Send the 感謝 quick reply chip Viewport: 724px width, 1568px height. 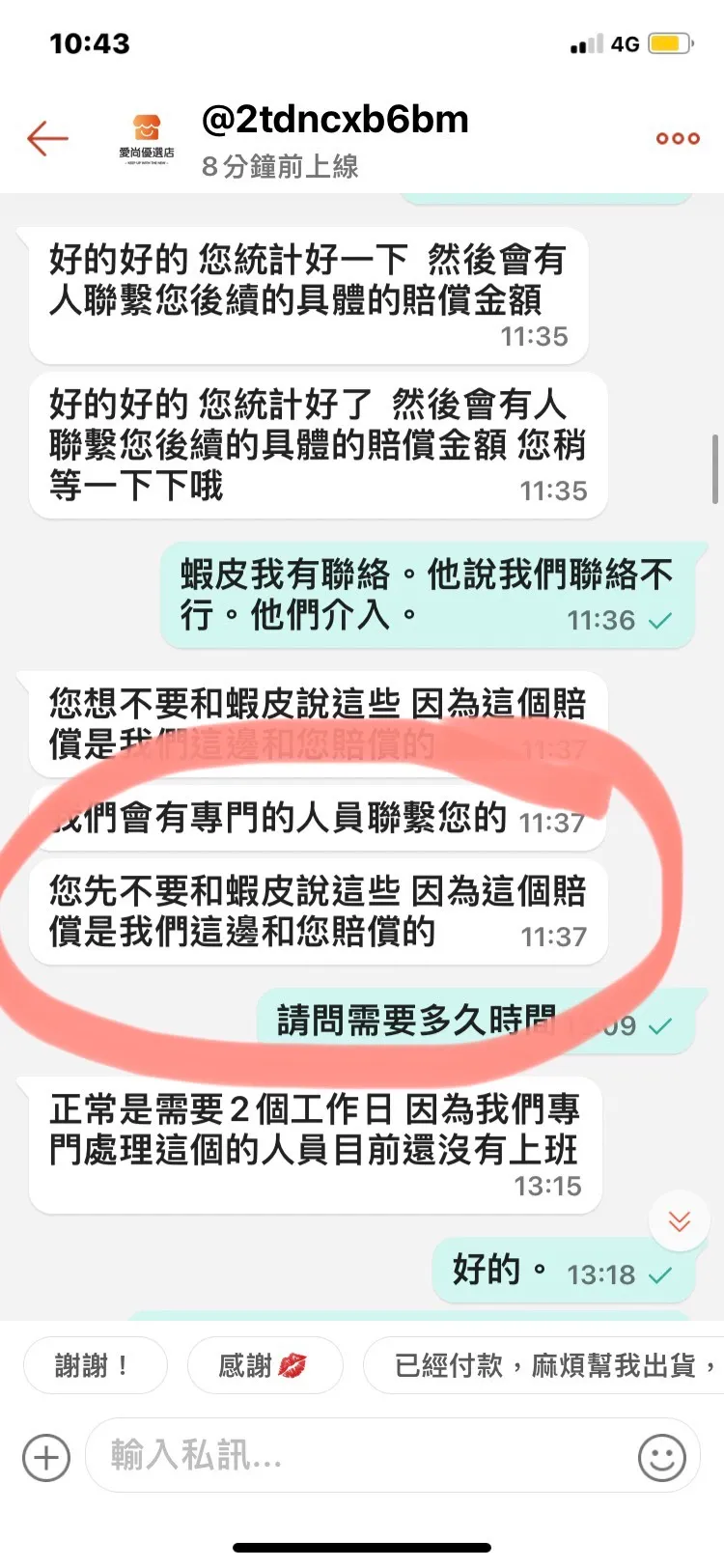click(265, 1364)
